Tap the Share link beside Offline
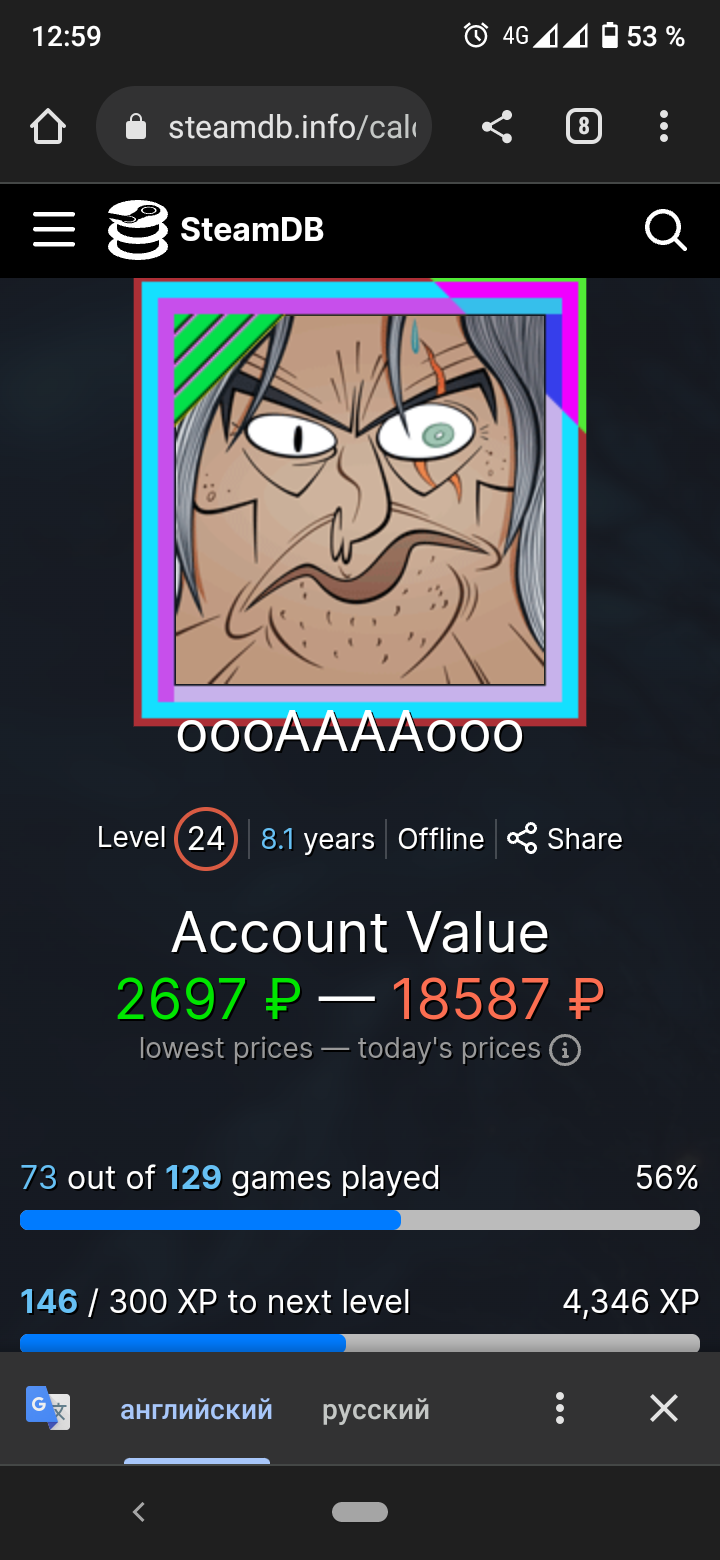This screenshot has width=720, height=1560. click(x=565, y=838)
